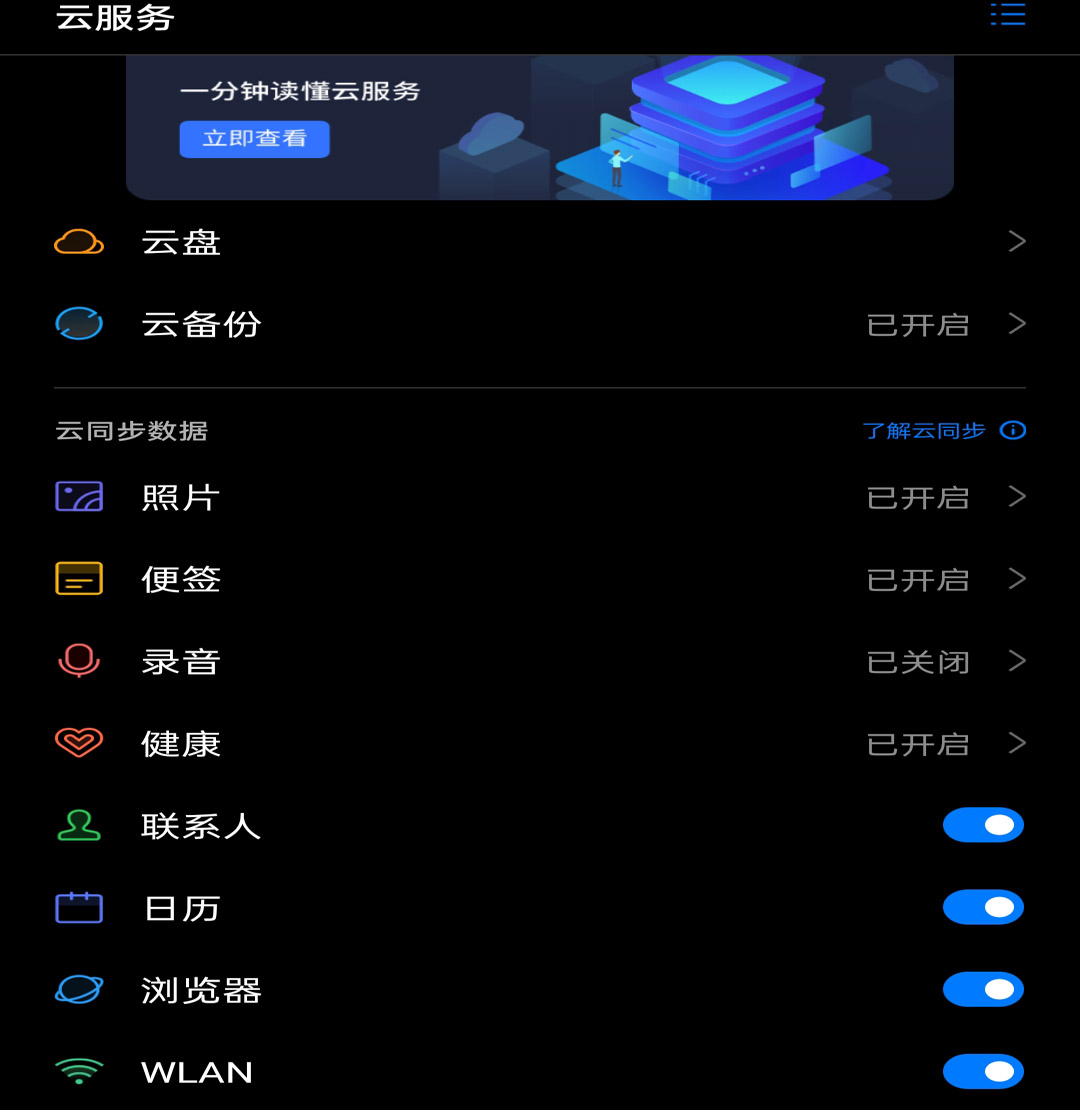The width and height of the screenshot is (1080, 1110).
Task: Expand the Photos (照片) sync options
Action: click(x=1016, y=496)
